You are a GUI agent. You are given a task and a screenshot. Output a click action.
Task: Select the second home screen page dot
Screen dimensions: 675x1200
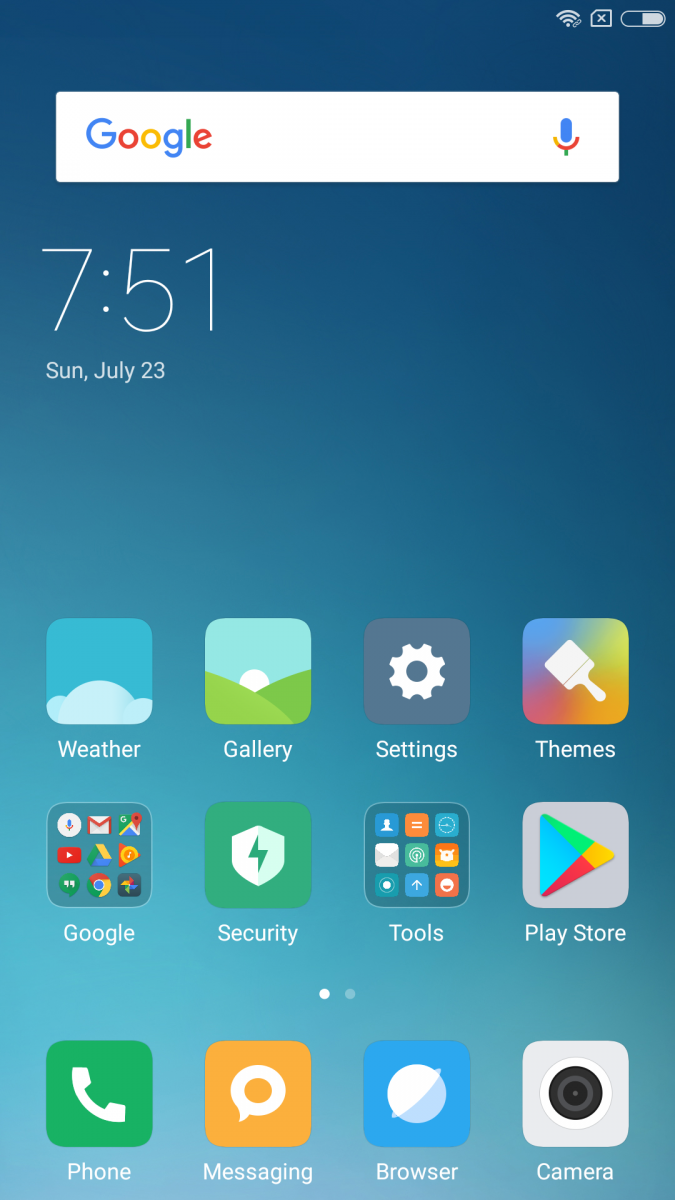[x=350, y=994]
